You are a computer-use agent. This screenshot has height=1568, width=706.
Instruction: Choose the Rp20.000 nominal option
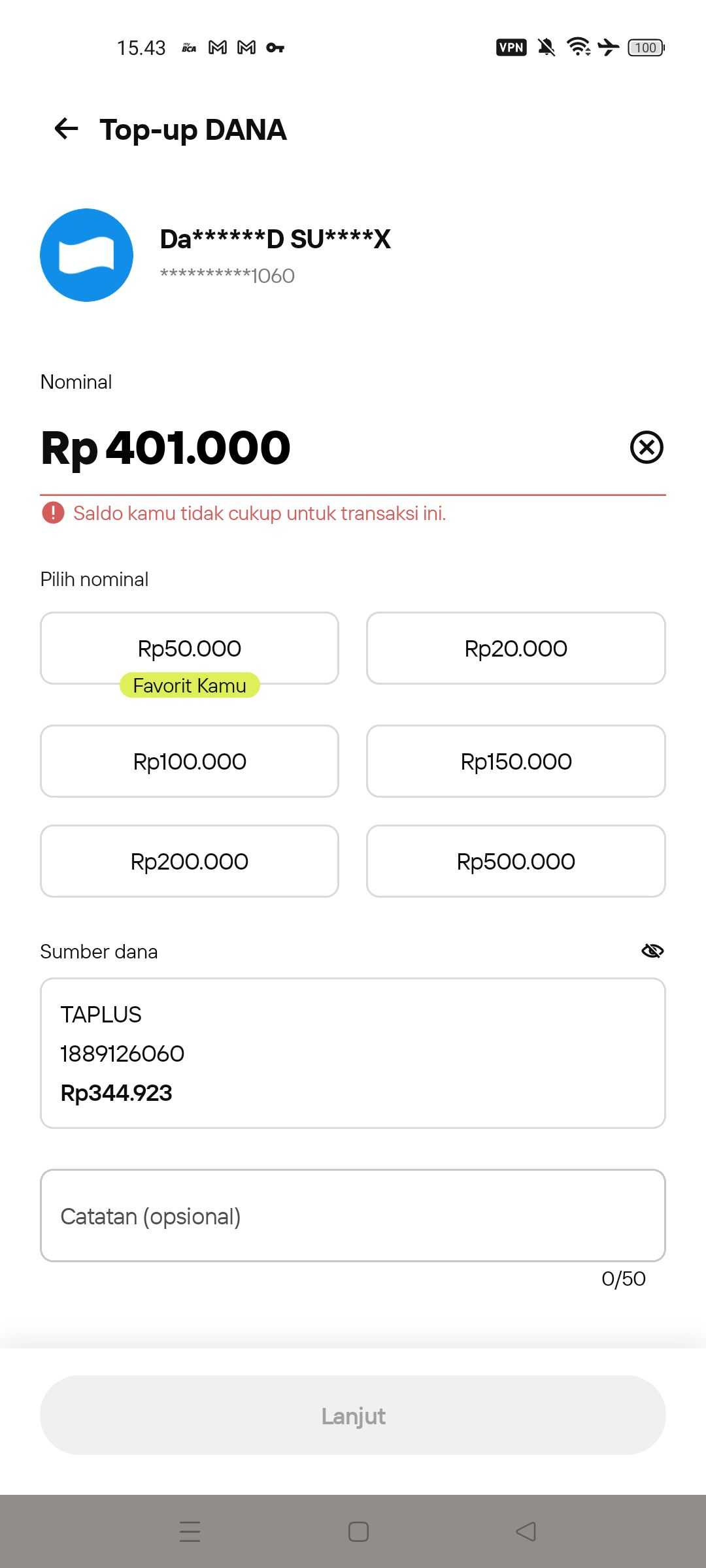(516, 648)
